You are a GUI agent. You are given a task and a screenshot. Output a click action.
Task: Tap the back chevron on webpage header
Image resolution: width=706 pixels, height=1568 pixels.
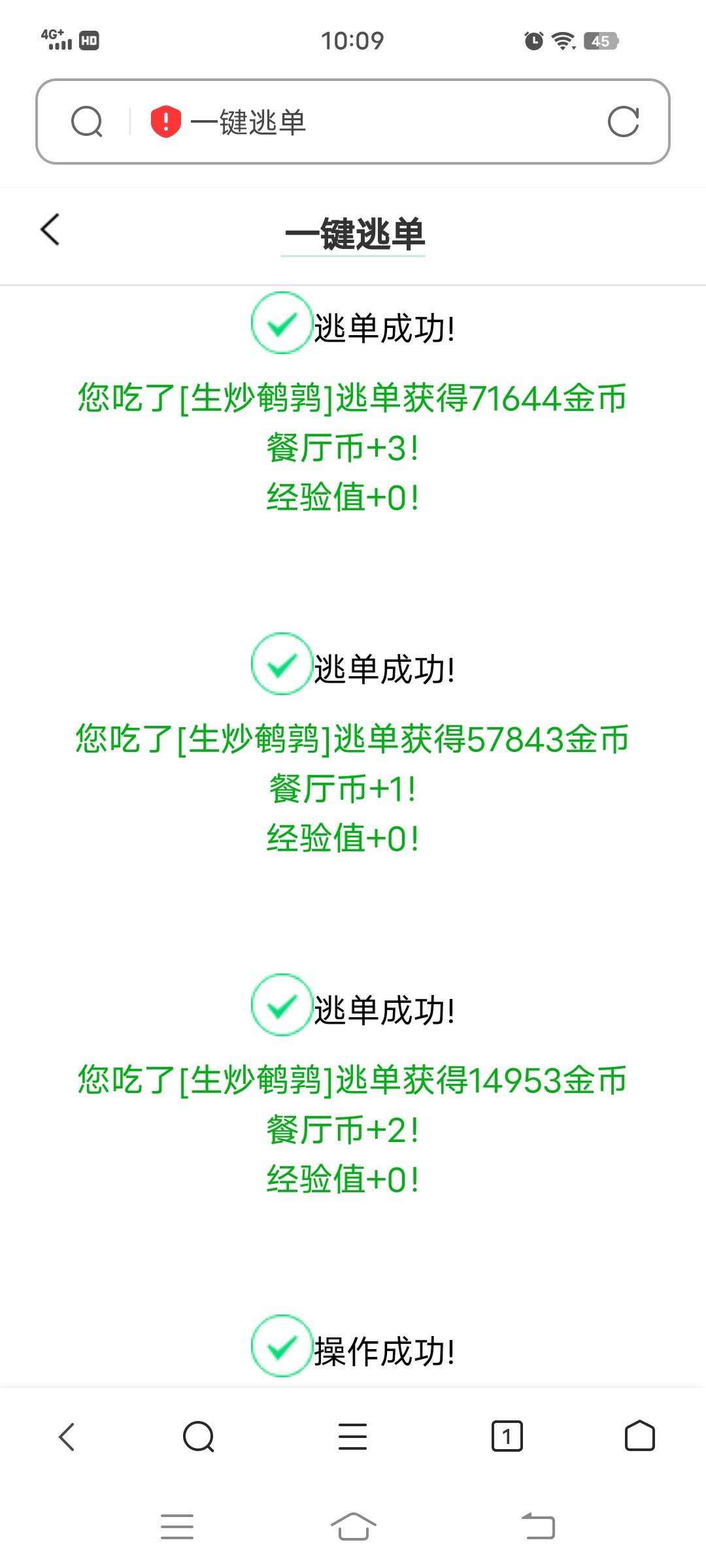click(x=49, y=231)
